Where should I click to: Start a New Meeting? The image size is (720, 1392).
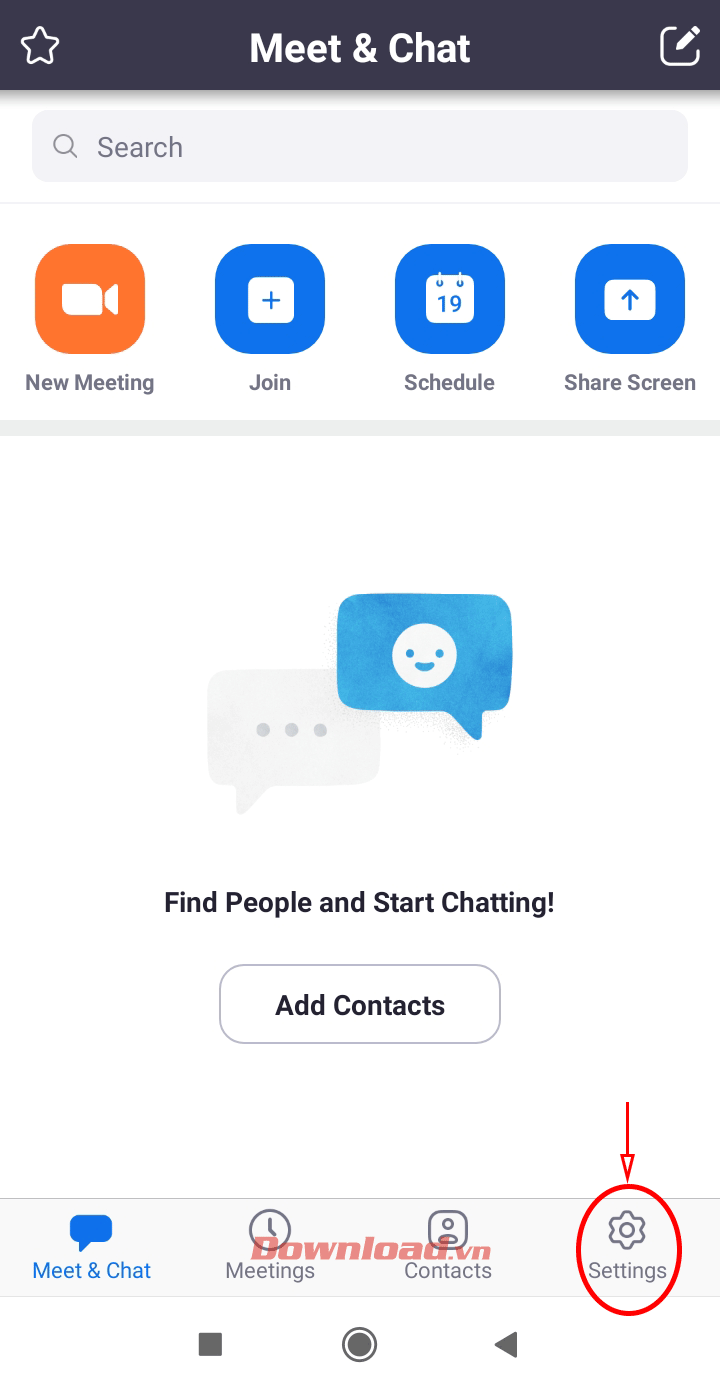pos(90,300)
